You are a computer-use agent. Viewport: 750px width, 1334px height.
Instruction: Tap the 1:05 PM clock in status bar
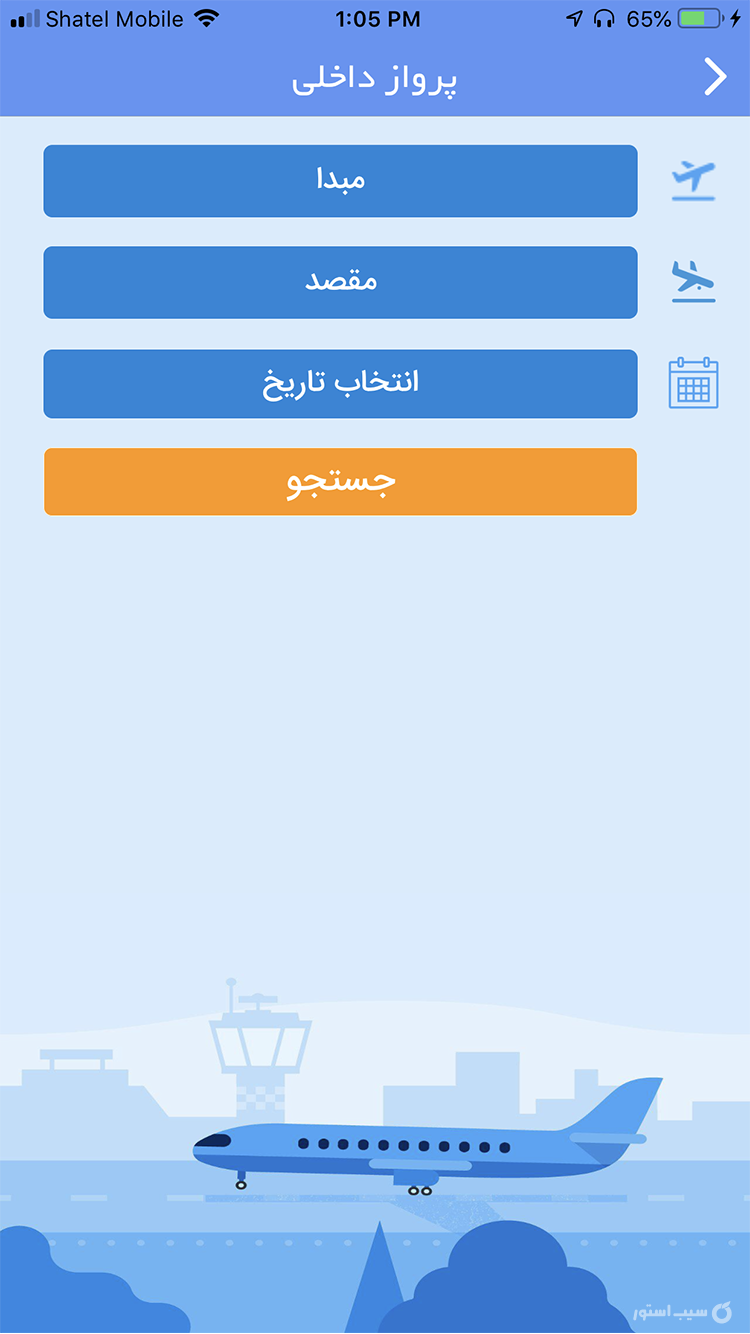coord(377,17)
